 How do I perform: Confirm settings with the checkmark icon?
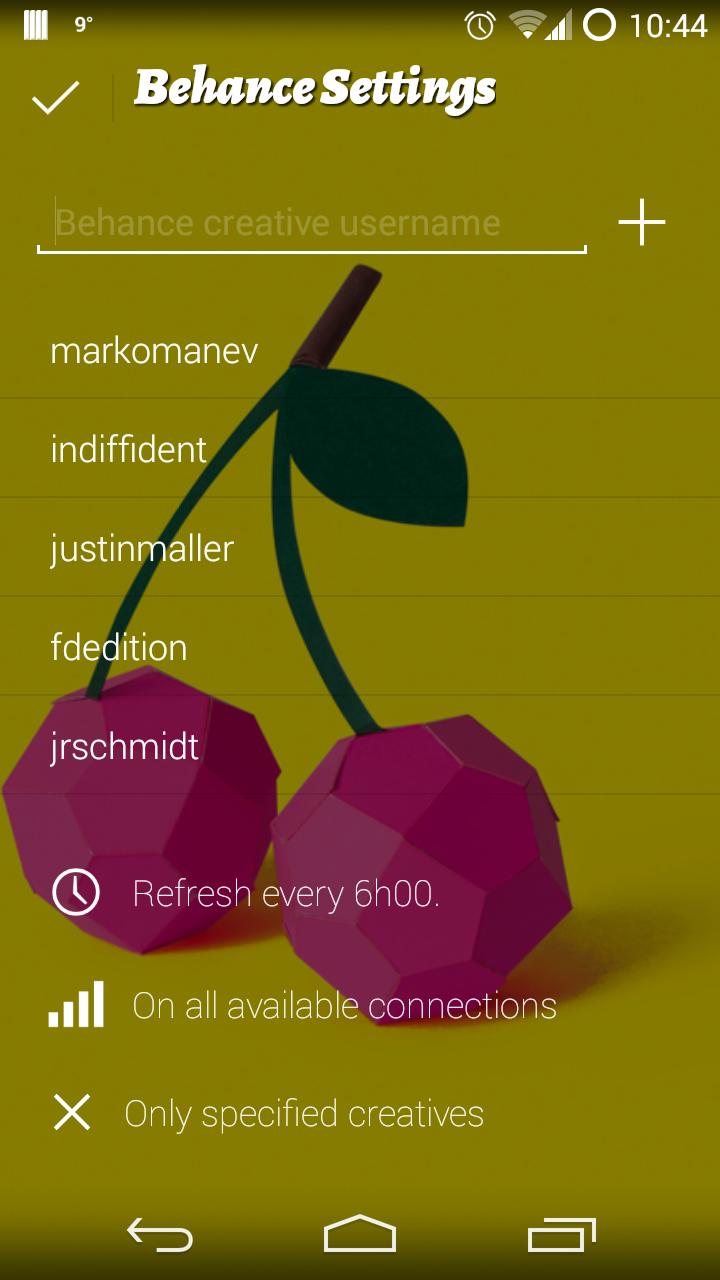tap(55, 98)
